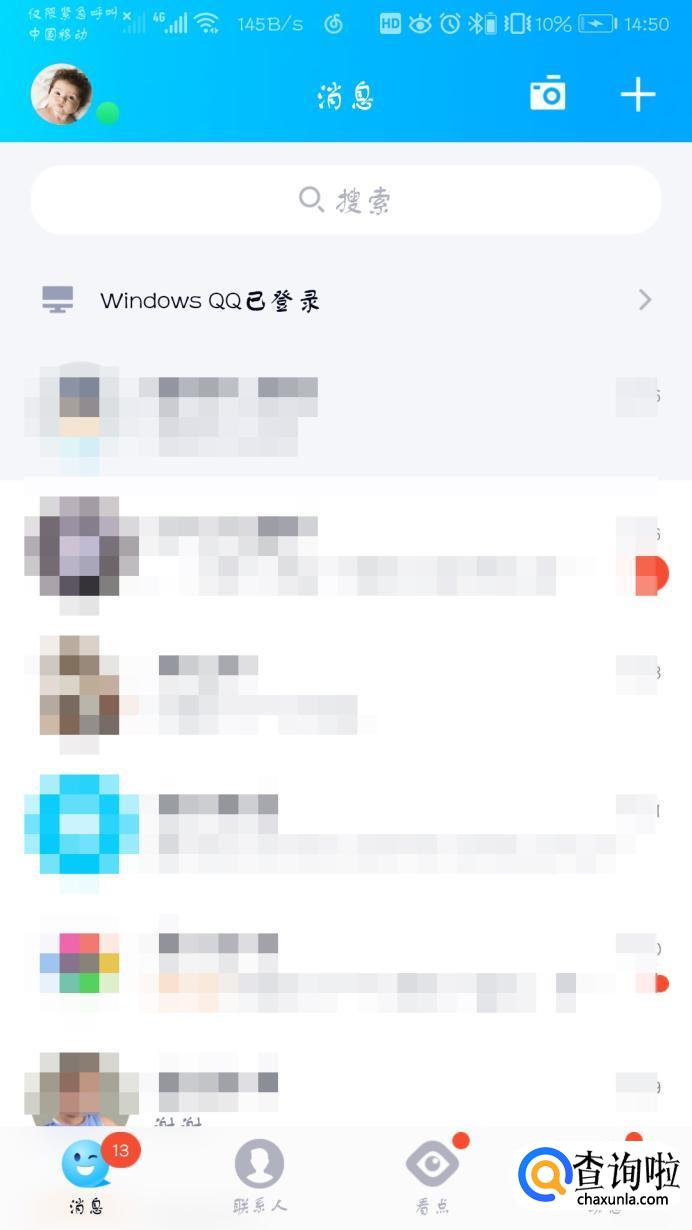This screenshot has height=1230, width=692.
Task: Open the Windows QQ已登录 row
Action: [x=346, y=300]
